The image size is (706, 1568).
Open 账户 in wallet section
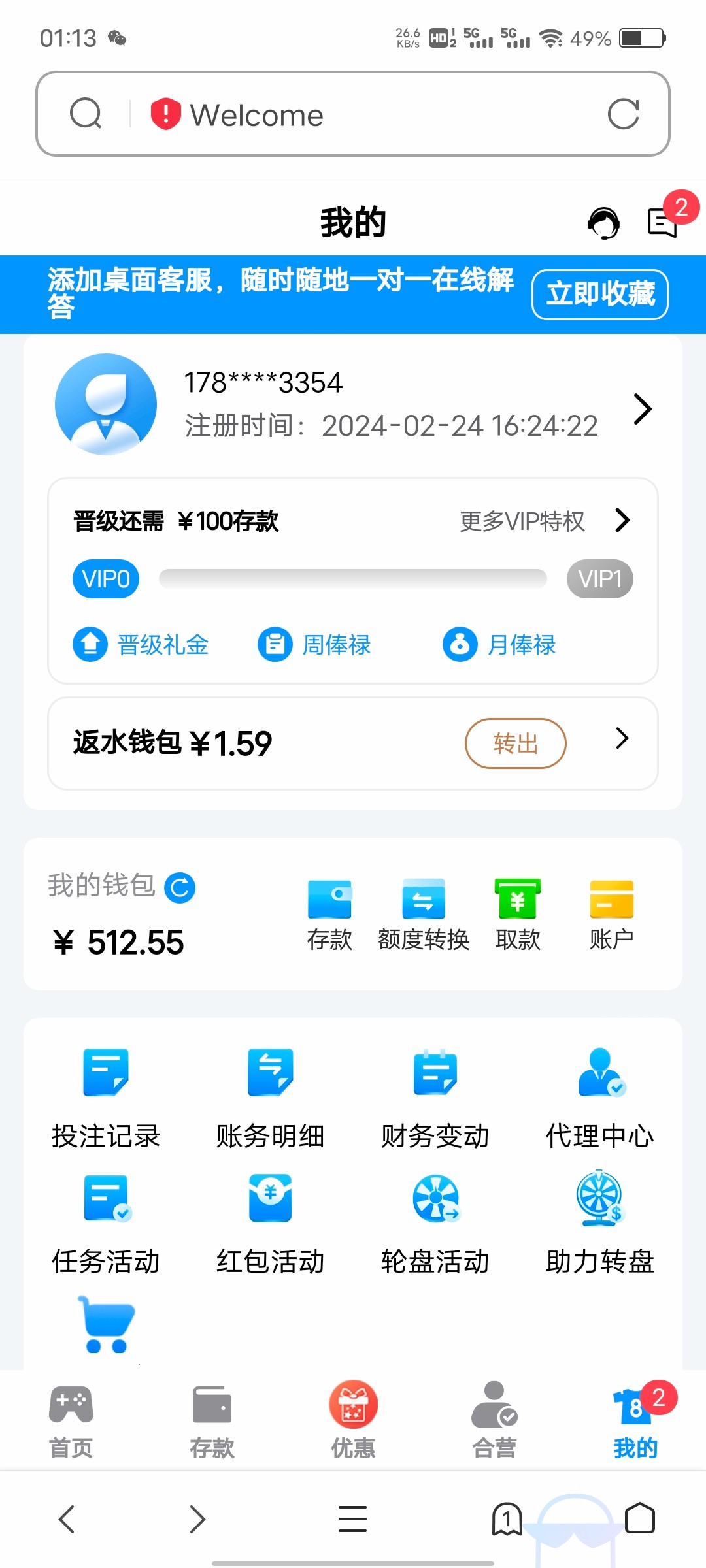click(611, 915)
